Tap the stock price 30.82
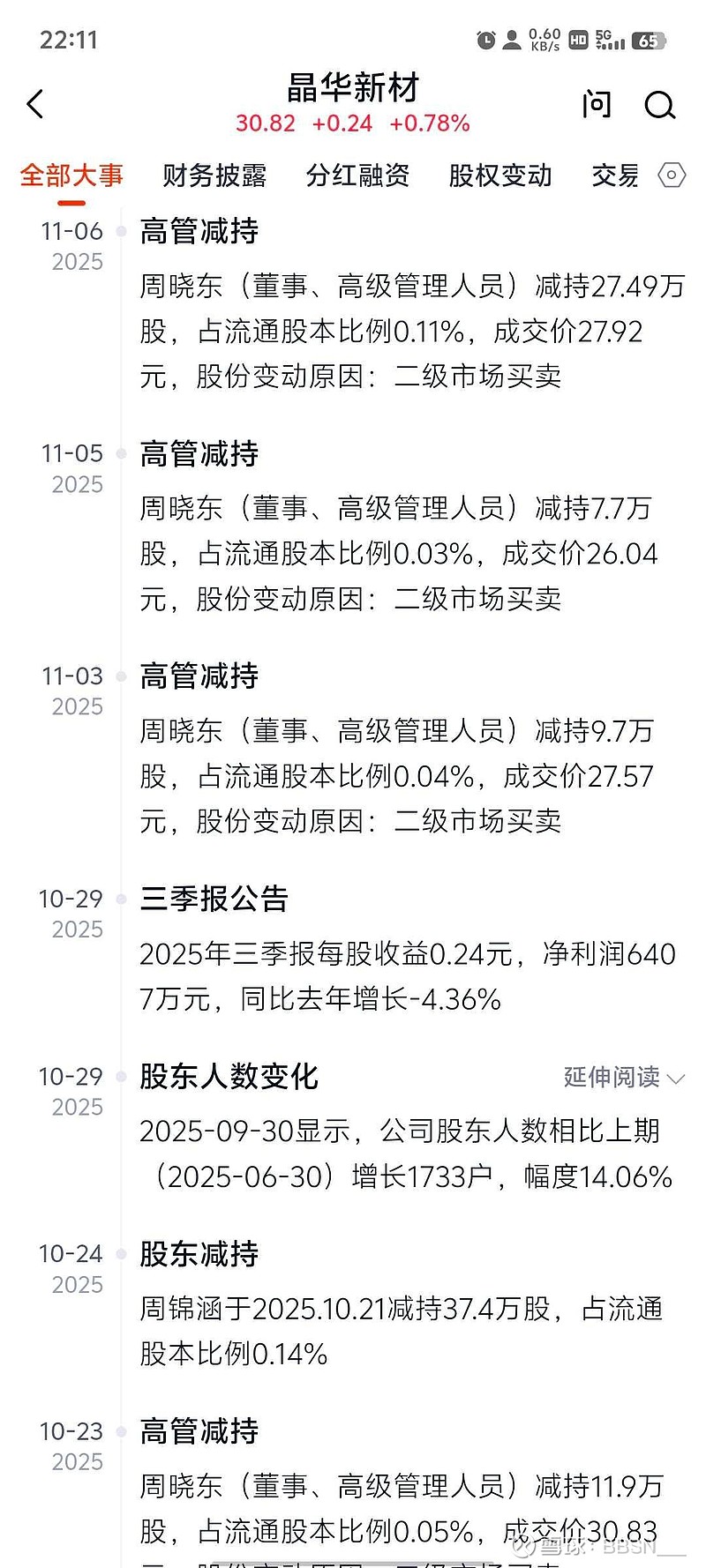The height and width of the screenshot is (1568, 706). pos(264,123)
